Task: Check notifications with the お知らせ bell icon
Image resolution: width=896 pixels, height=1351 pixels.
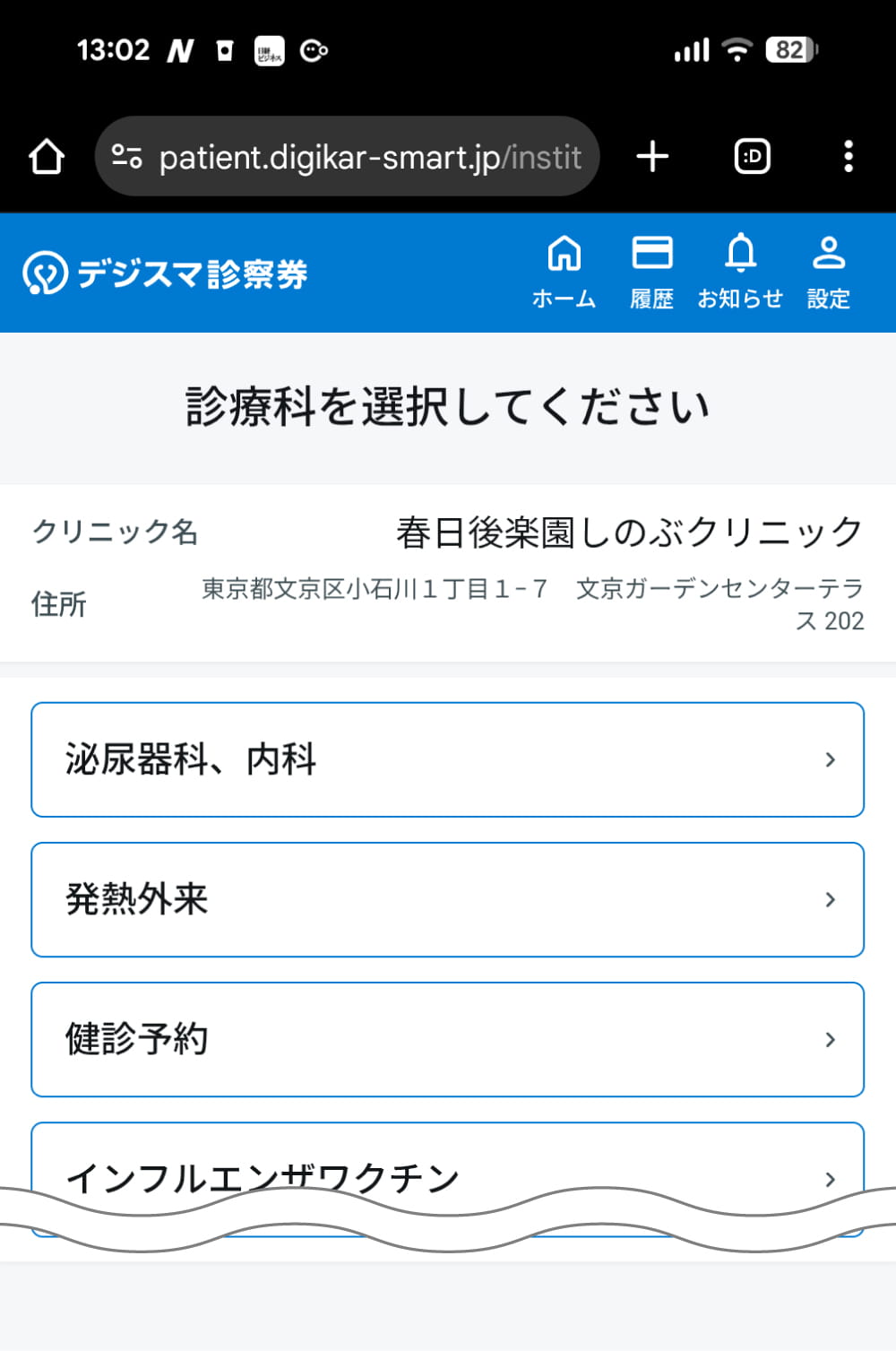Action: pos(740,269)
